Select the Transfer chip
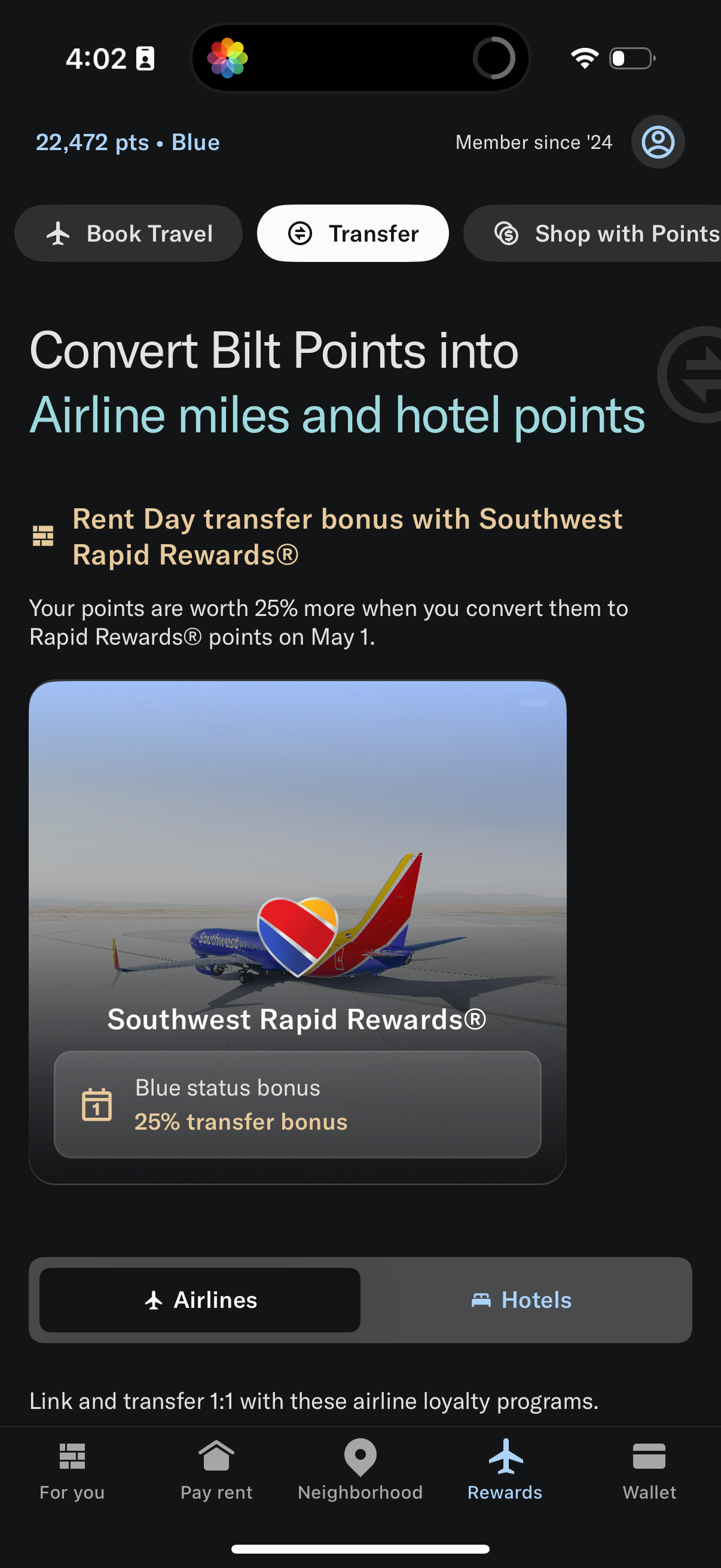The height and width of the screenshot is (1568, 721). point(353,234)
